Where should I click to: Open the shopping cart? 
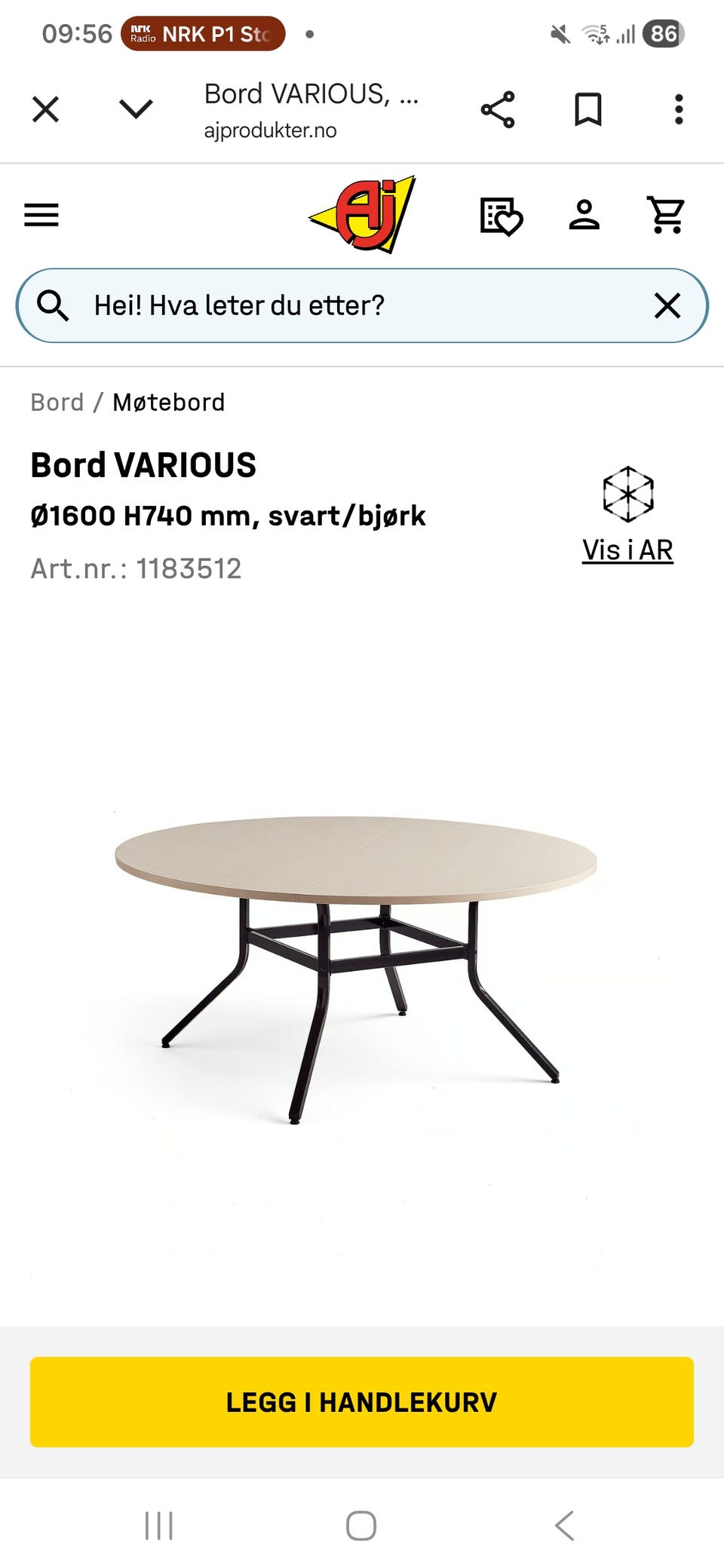(x=667, y=215)
